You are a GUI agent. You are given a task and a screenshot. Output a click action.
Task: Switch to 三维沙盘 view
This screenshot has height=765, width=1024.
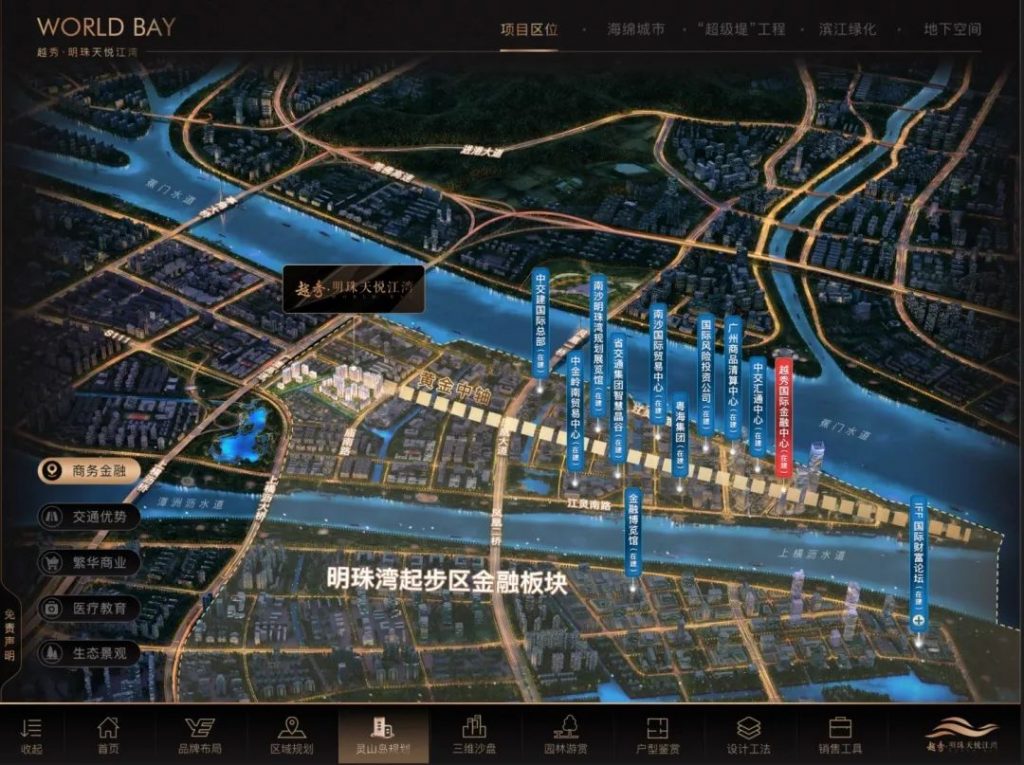tap(475, 735)
